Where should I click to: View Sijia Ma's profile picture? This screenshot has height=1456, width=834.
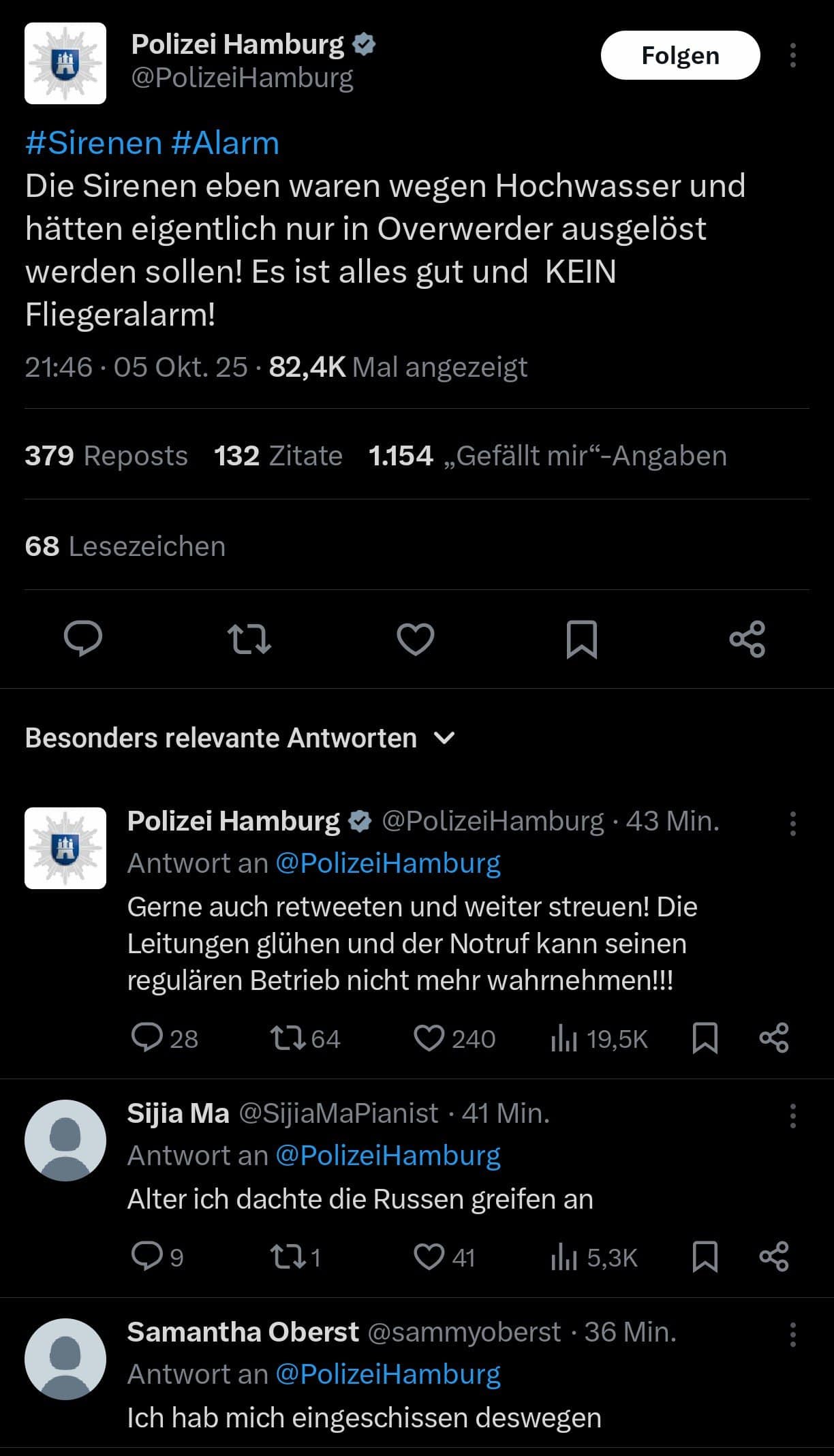pyautogui.click(x=65, y=1141)
